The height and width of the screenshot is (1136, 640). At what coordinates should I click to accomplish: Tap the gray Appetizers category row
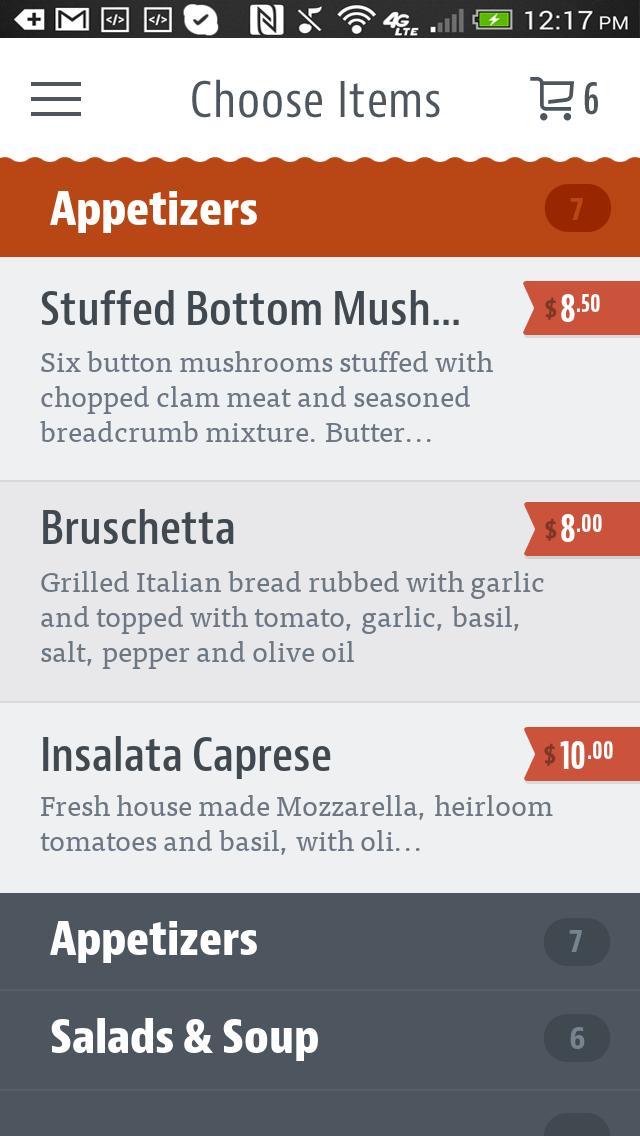[320, 941]
